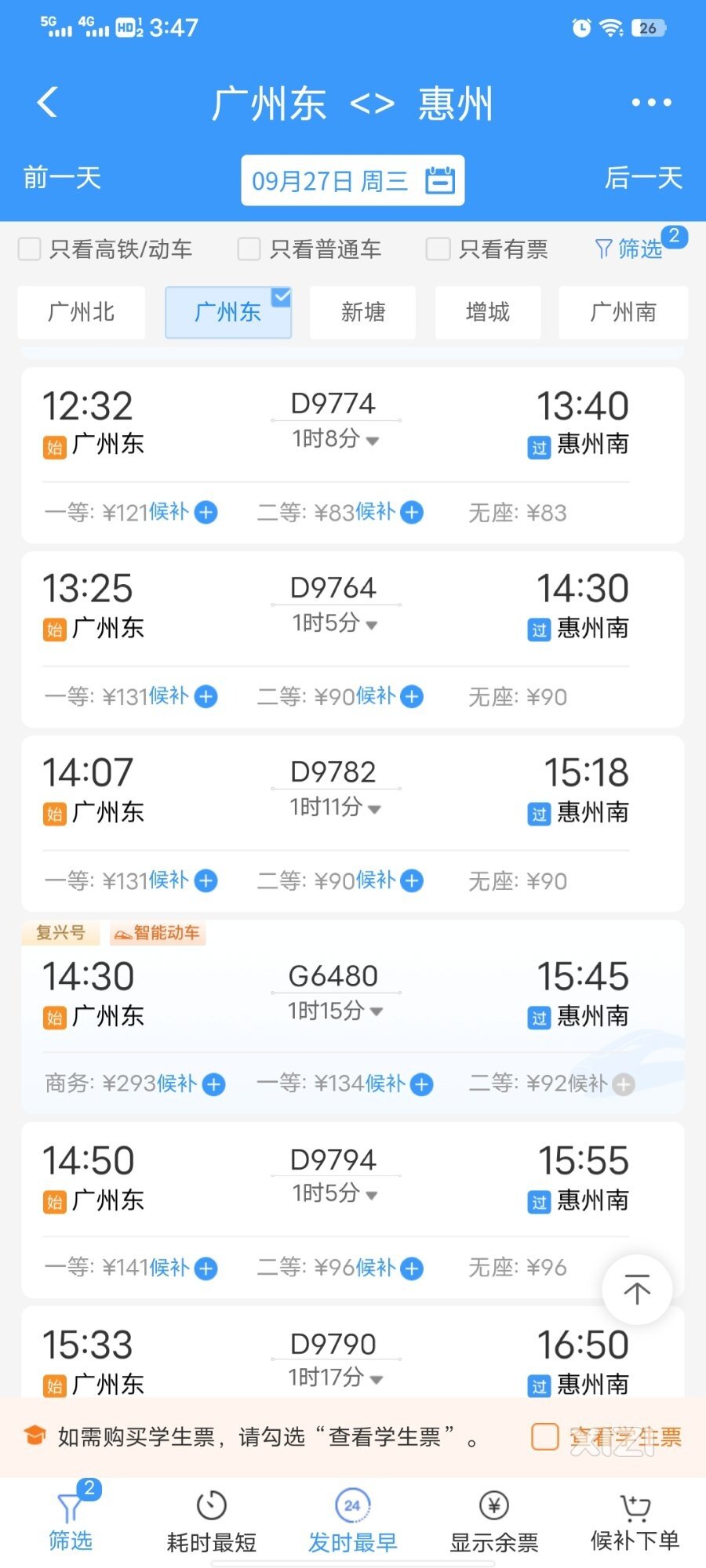
Task: Open the top 筛选 filter funnel
Action: tap(629, 249)
